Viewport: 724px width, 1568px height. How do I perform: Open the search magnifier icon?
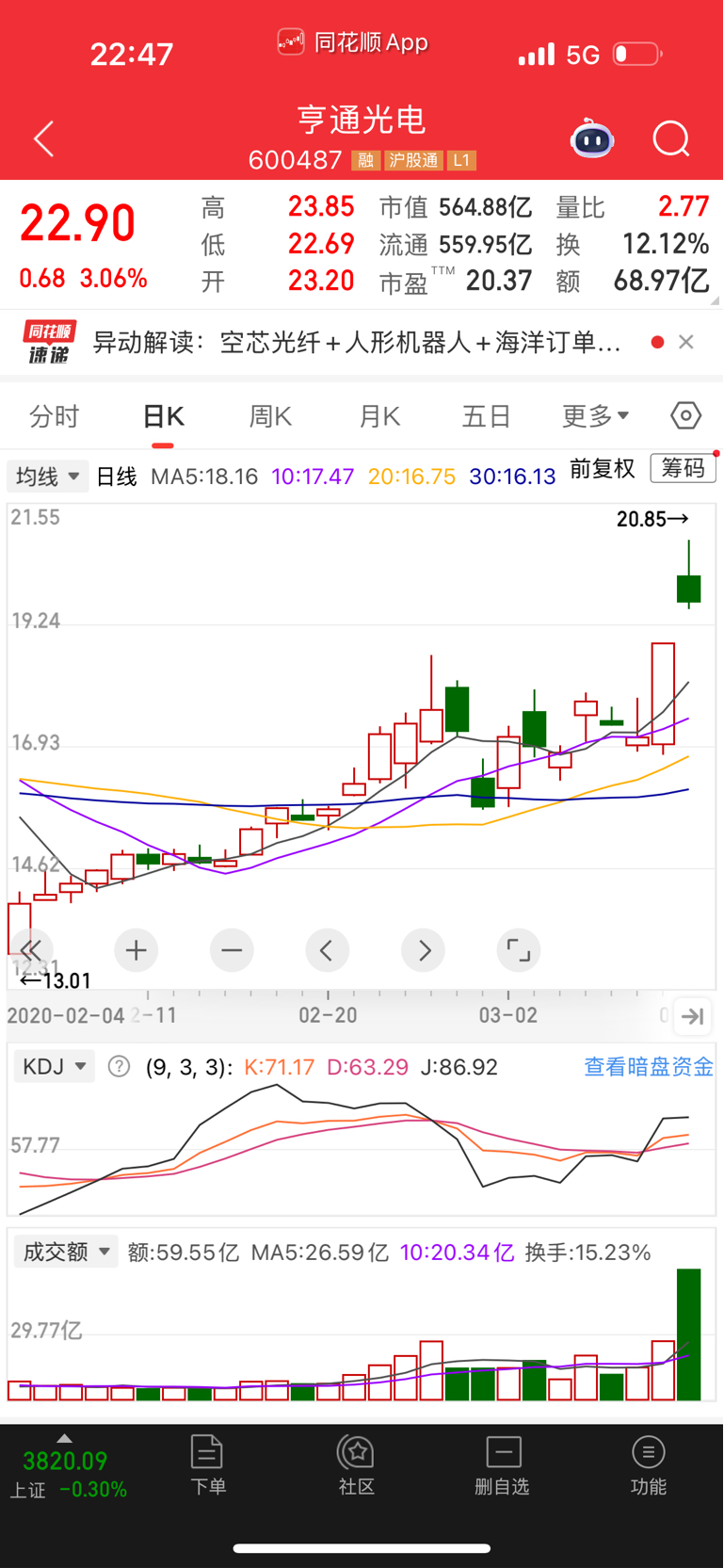[x=671, y=139]
